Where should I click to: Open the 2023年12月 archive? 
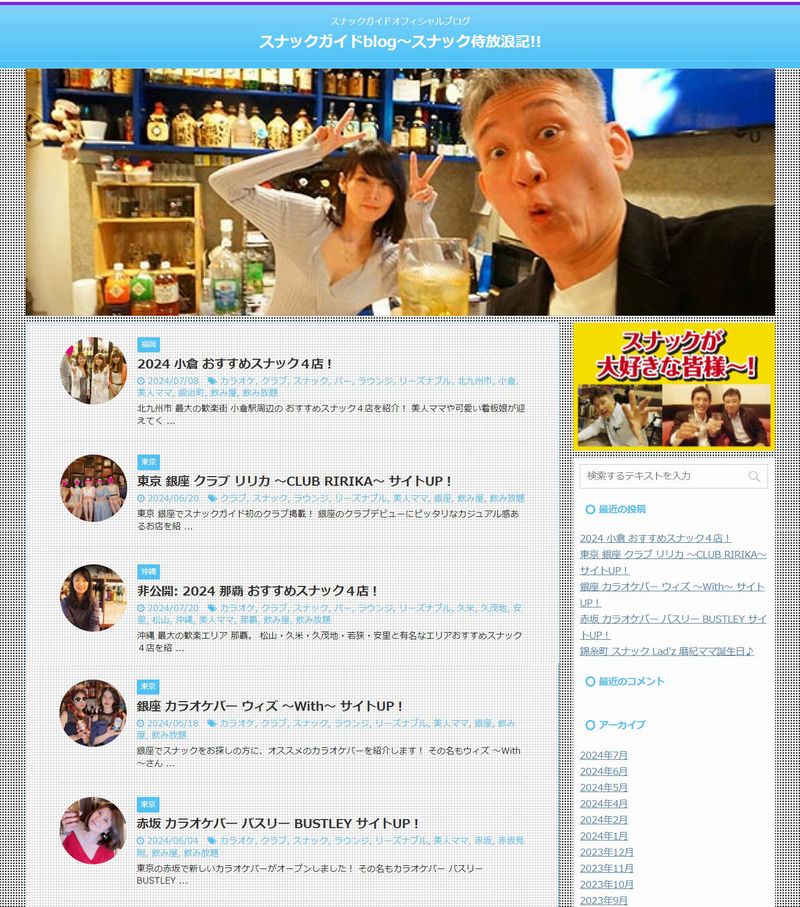coord(607,852)
